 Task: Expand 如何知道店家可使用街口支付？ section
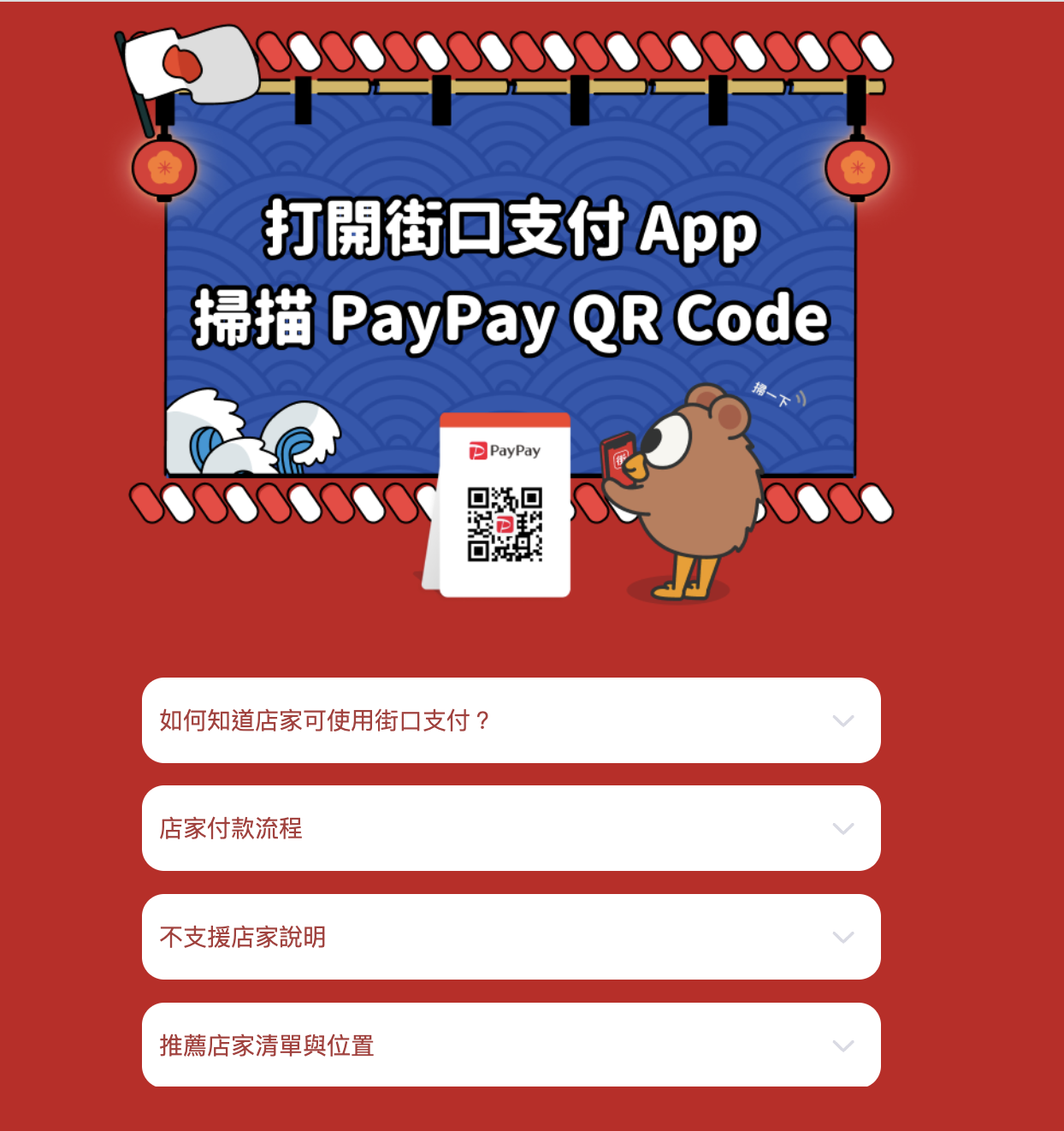click(511, 720)
